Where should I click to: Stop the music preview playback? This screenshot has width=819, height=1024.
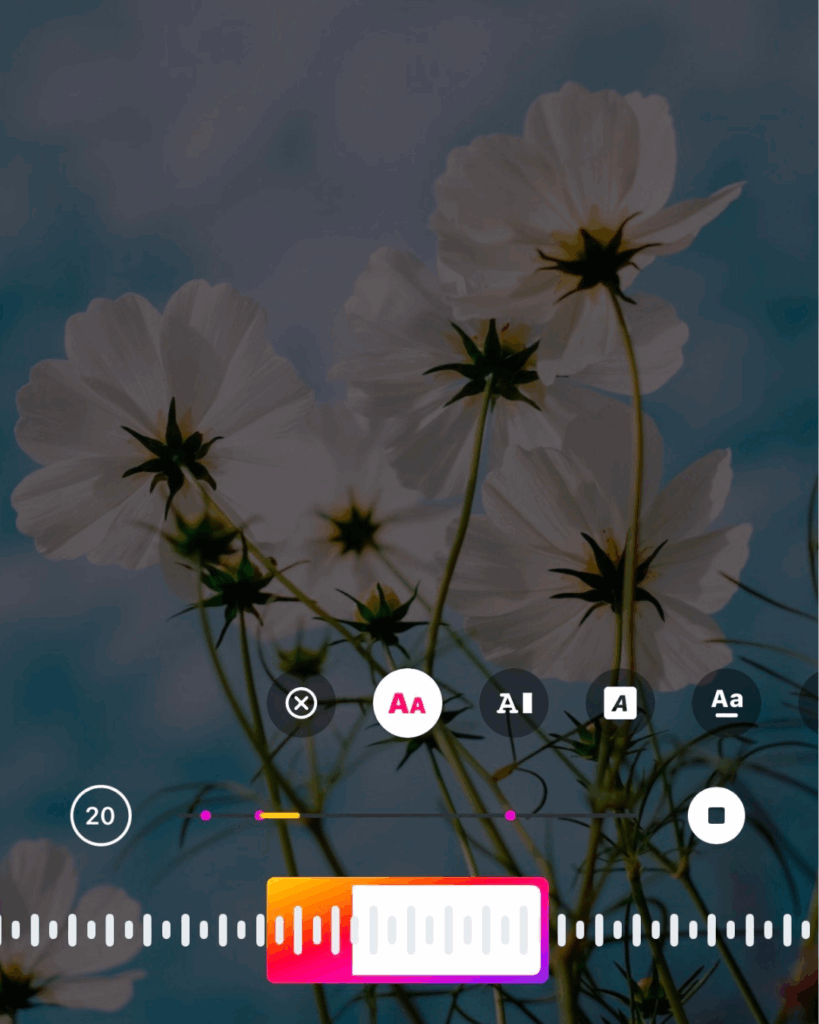click(716, 816)
